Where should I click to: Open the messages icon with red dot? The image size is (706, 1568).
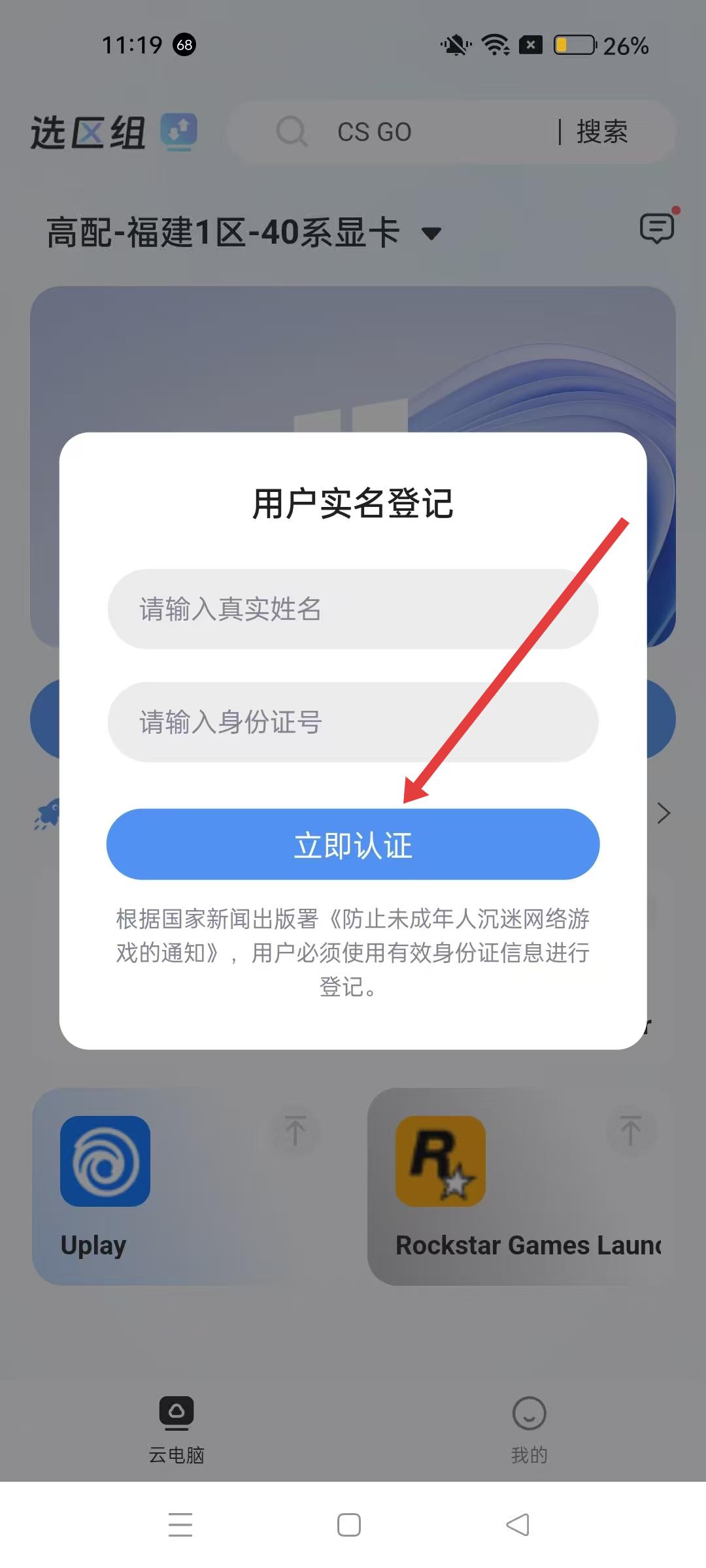click(657, 229)
